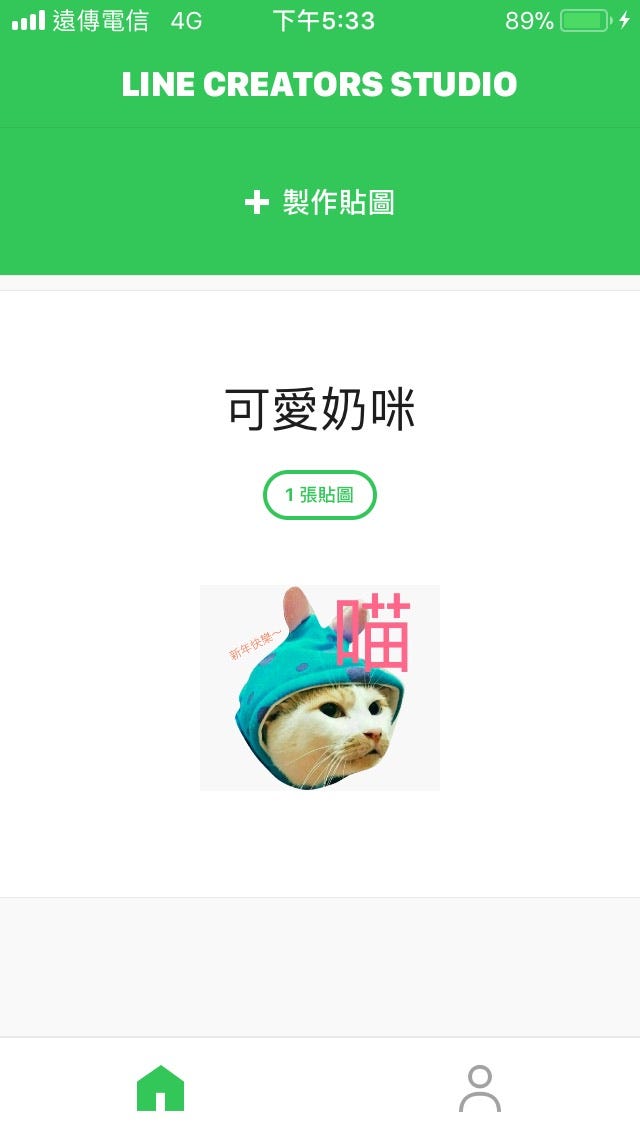The image size is (640, 1136).
Task: Tap 製作貼圖 to create a sticker
Action: [x=320, y=203]
